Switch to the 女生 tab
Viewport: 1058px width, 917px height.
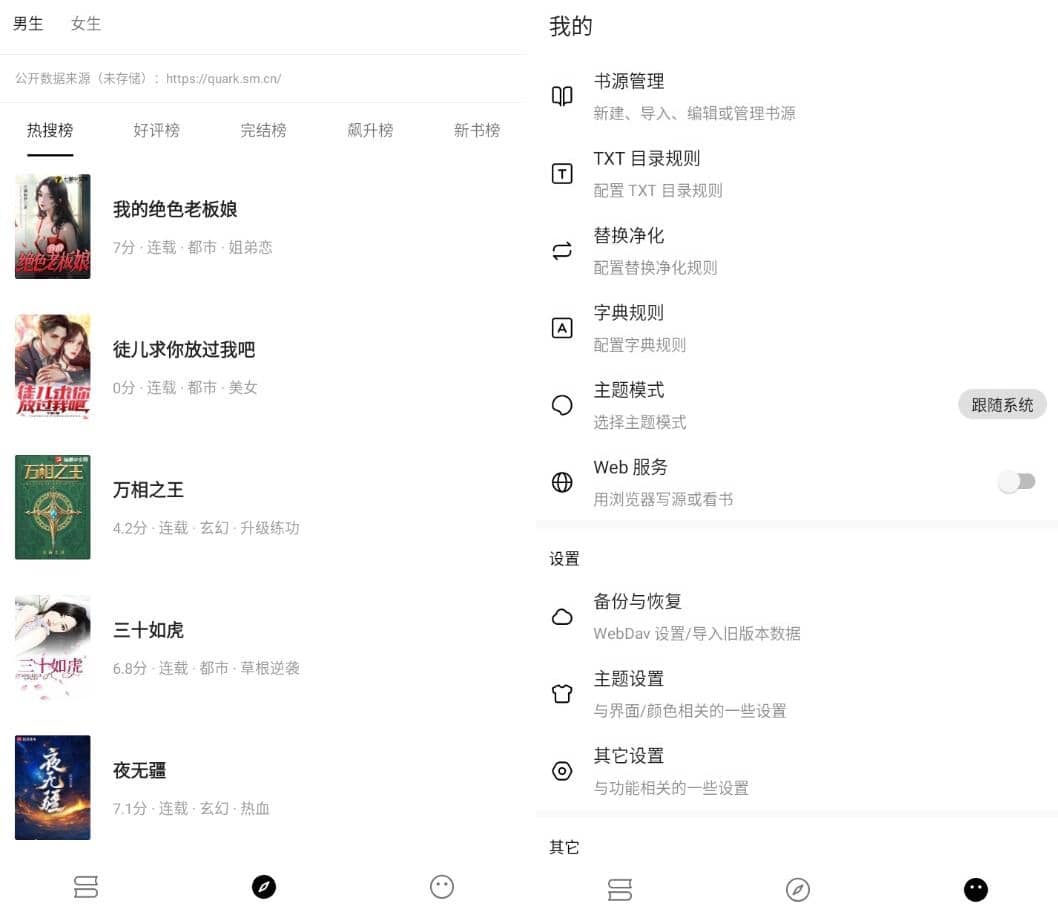(86, 24)
